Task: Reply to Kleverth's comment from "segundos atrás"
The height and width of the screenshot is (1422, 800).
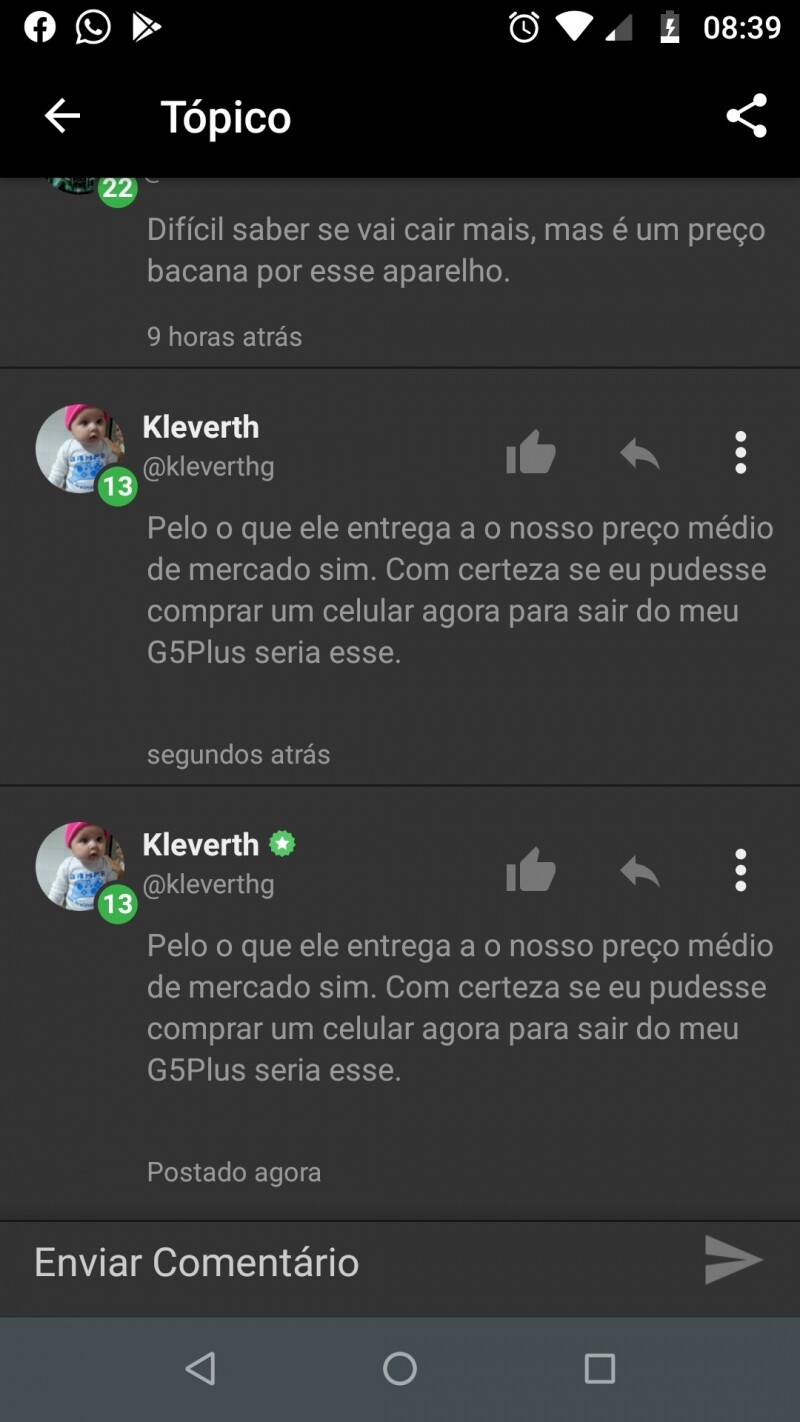Action: pyautogui.click(x=639, y=454)
